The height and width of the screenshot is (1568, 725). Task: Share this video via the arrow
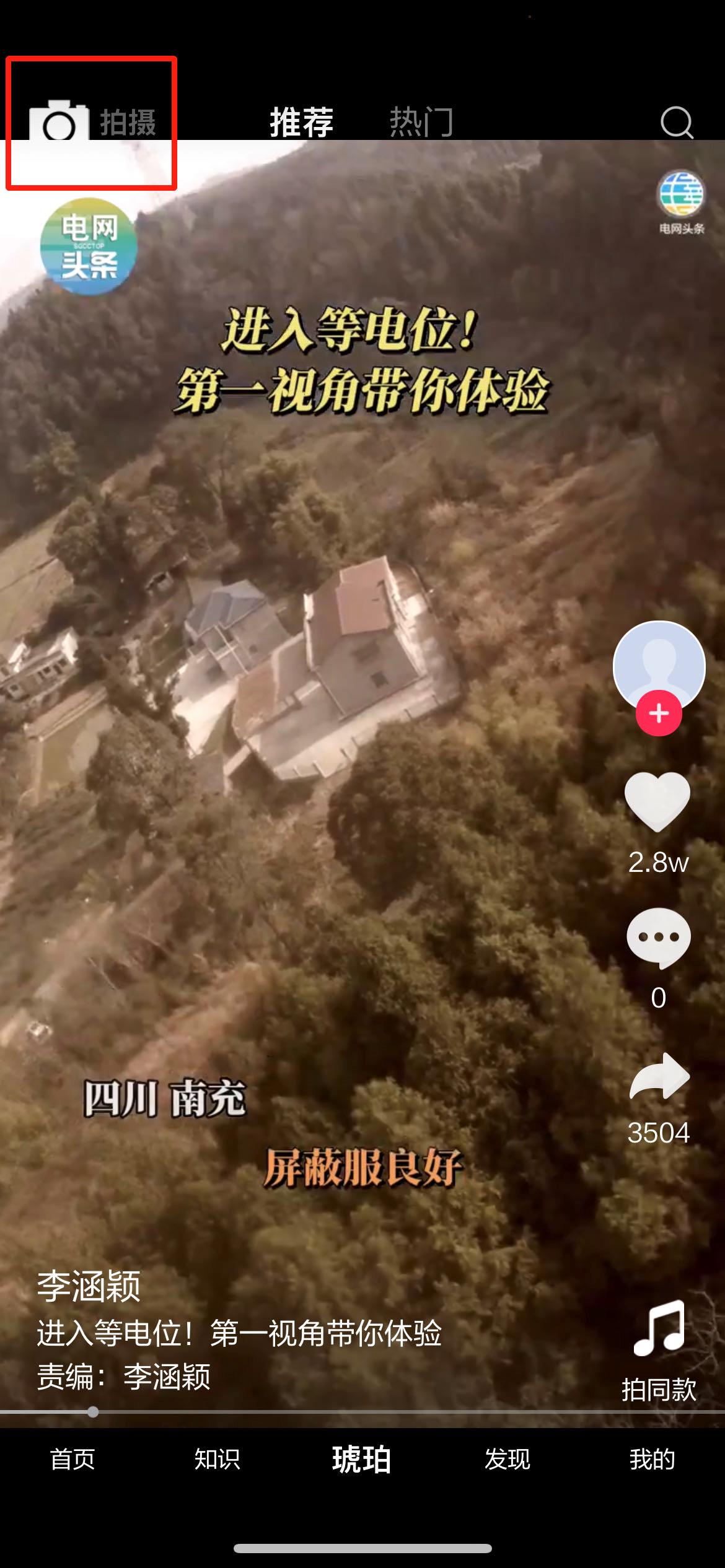pyautogui.click(x=659, y=1076)
